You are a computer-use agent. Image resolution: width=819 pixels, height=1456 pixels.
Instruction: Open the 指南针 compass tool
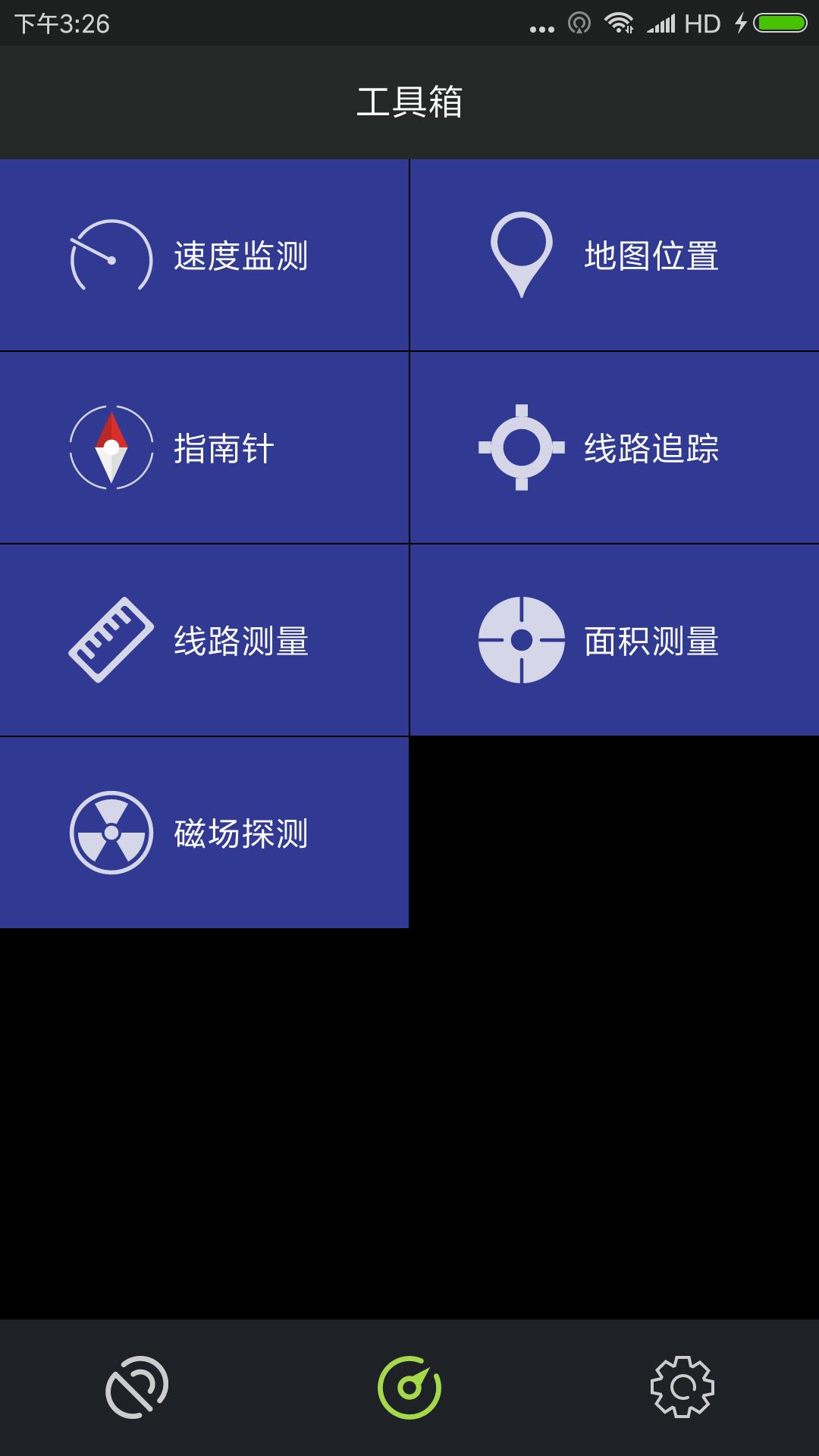coord(205,447)
